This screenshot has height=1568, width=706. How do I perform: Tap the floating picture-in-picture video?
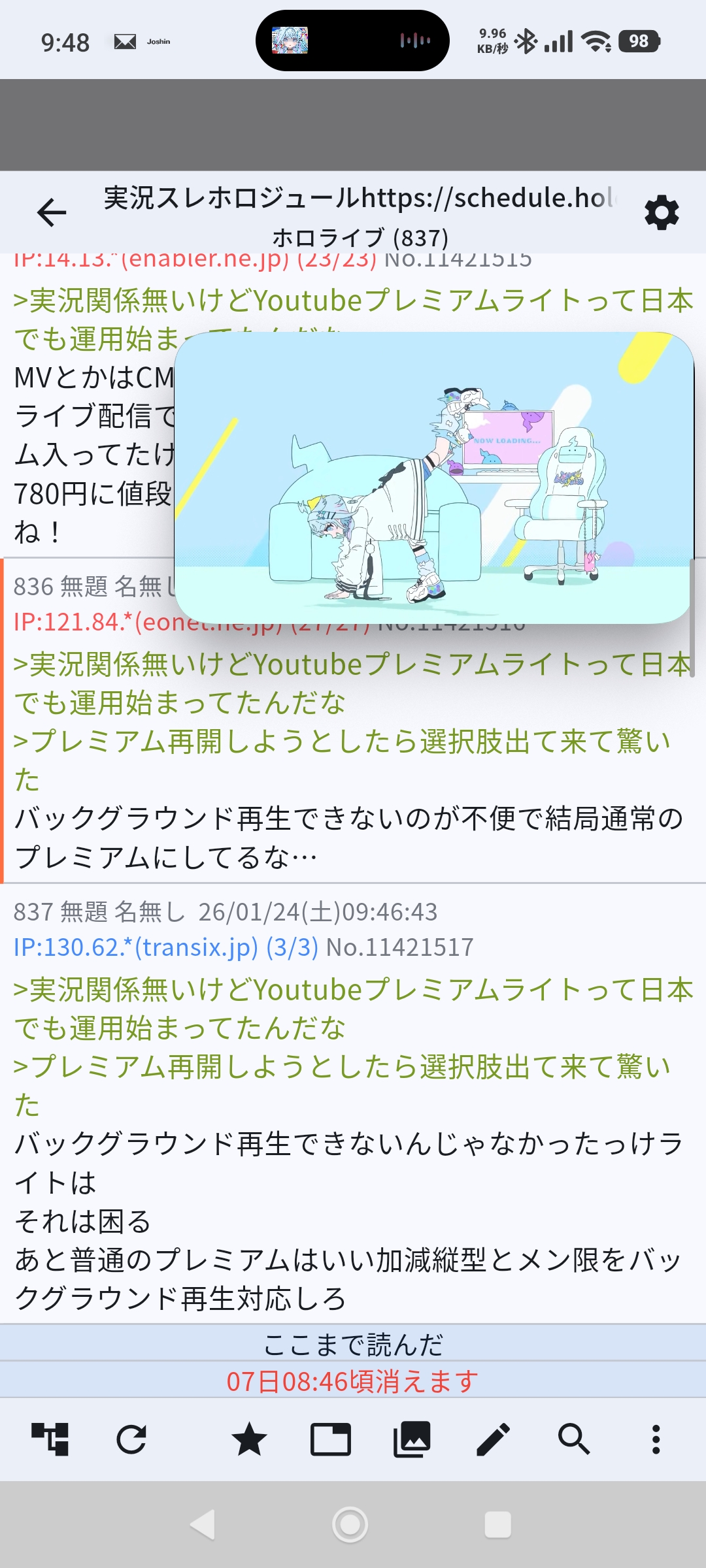(x=434, y=477)
